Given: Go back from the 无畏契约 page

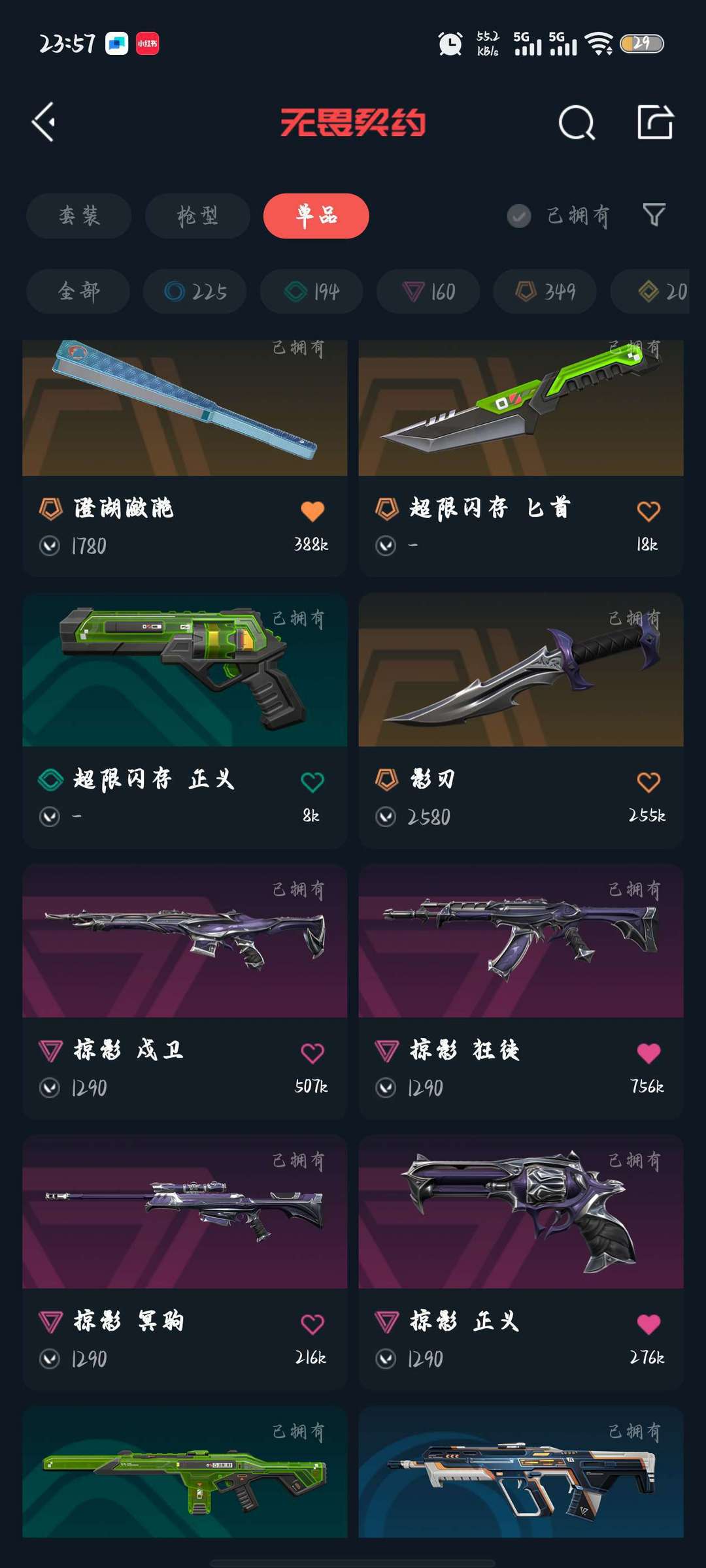Looking at the screenshot, I should coord(44,122).
